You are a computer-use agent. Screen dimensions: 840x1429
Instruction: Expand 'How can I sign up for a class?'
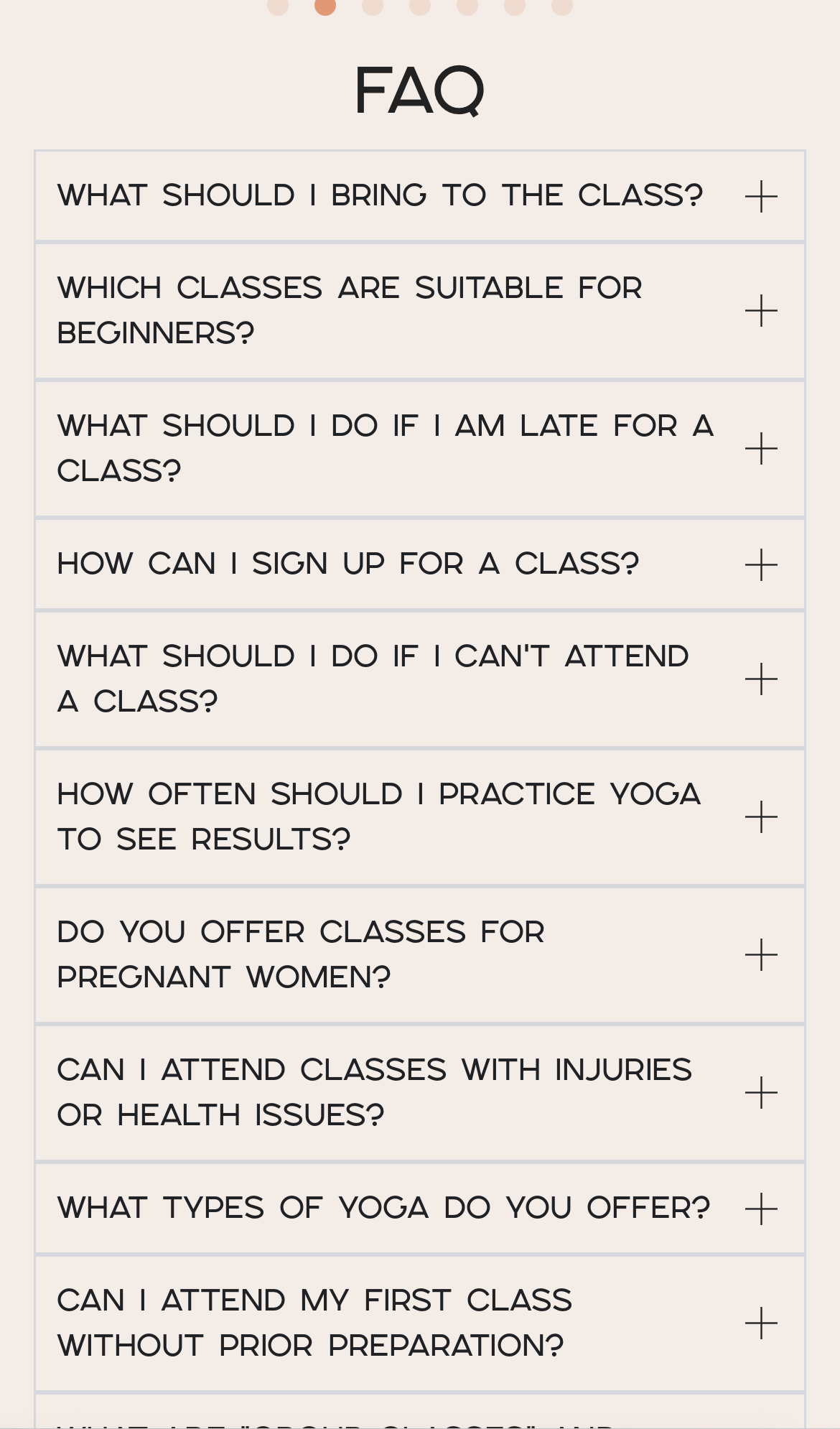[x=420, y=564]
